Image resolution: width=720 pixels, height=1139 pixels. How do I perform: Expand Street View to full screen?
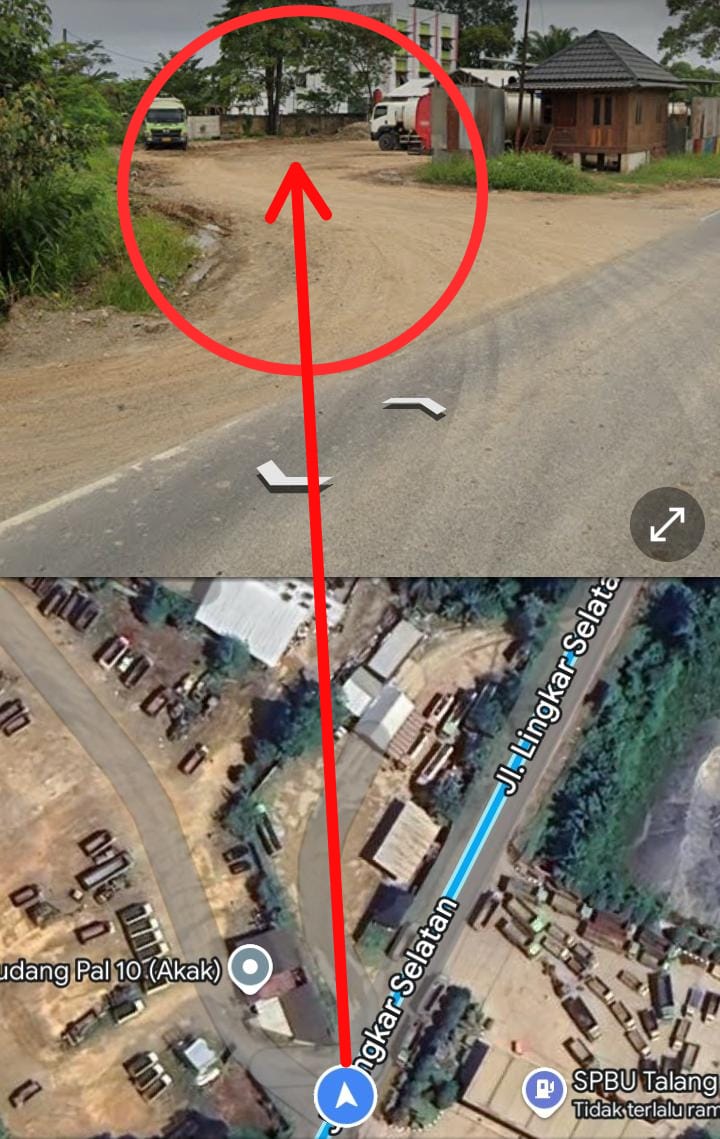pyautogui.click(x=667, y=525)
